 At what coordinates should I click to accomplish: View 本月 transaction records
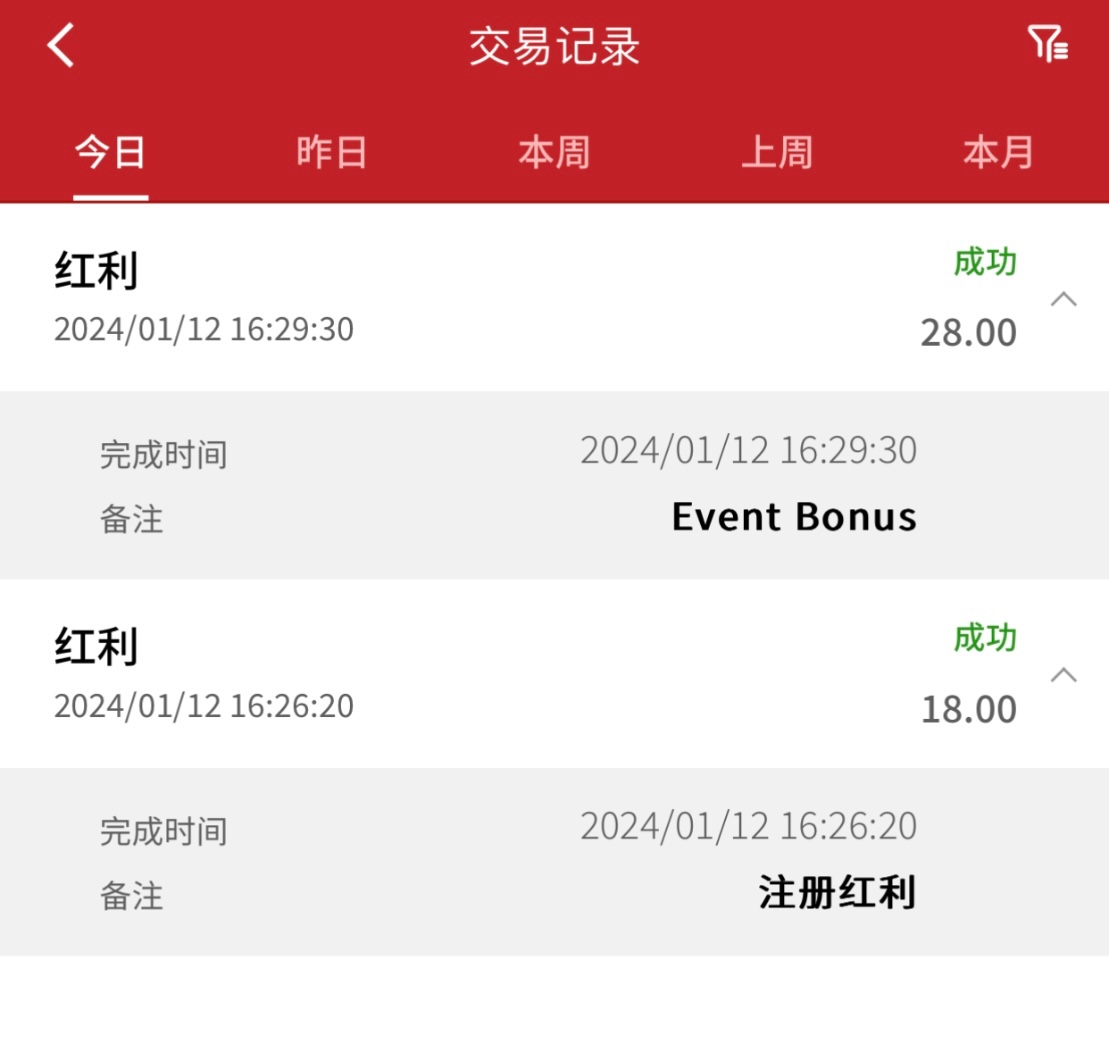pyautogui.click(x=998, y=153)
